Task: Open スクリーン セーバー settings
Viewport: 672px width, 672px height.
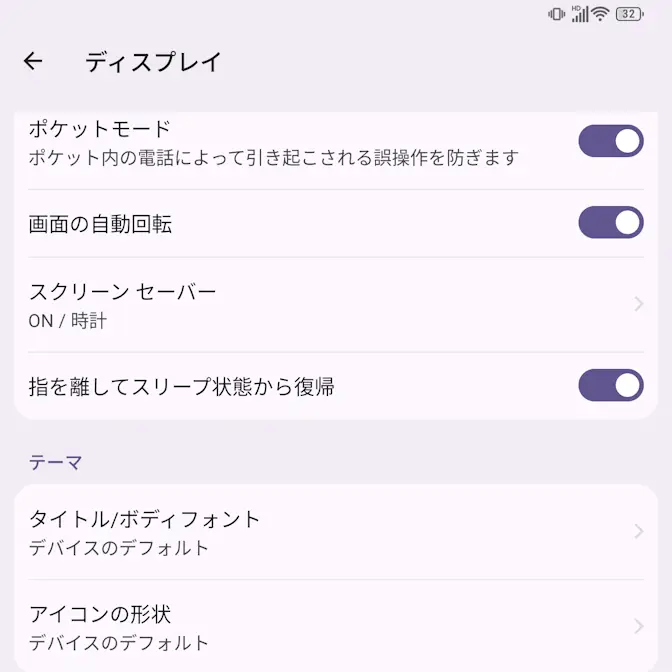Action: pos(330,305)
